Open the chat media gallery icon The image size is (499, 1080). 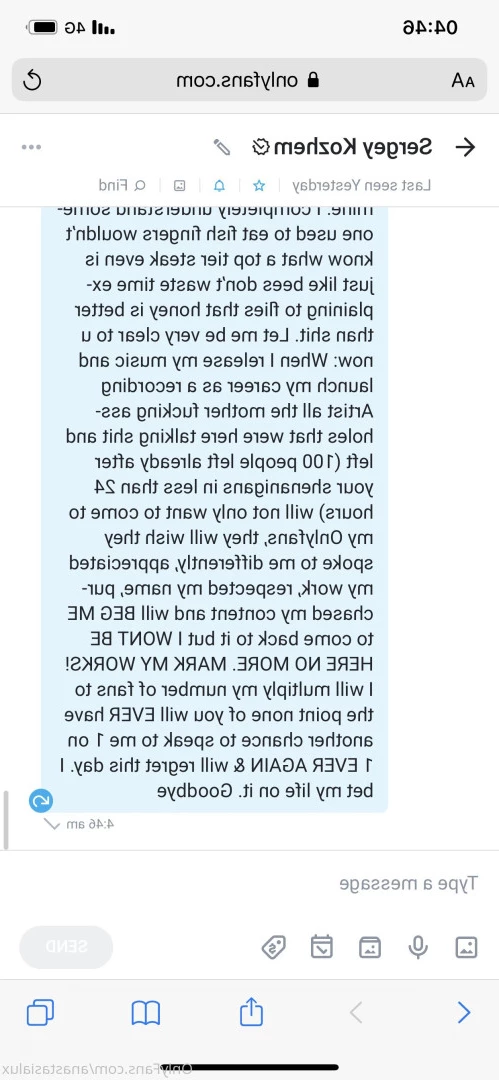point(179,185)
